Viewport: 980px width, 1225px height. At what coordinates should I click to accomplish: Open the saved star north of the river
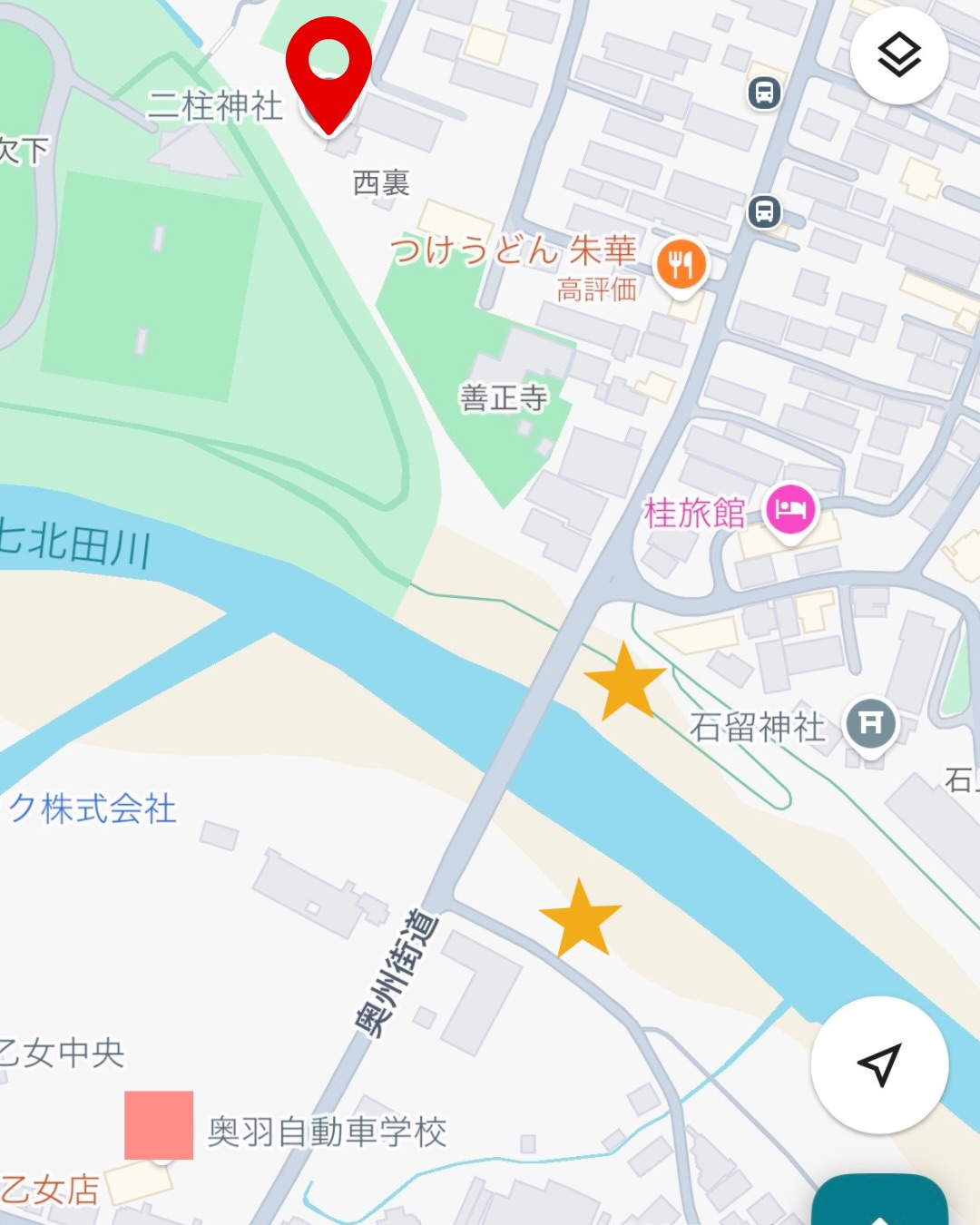(x=625, y=681)
